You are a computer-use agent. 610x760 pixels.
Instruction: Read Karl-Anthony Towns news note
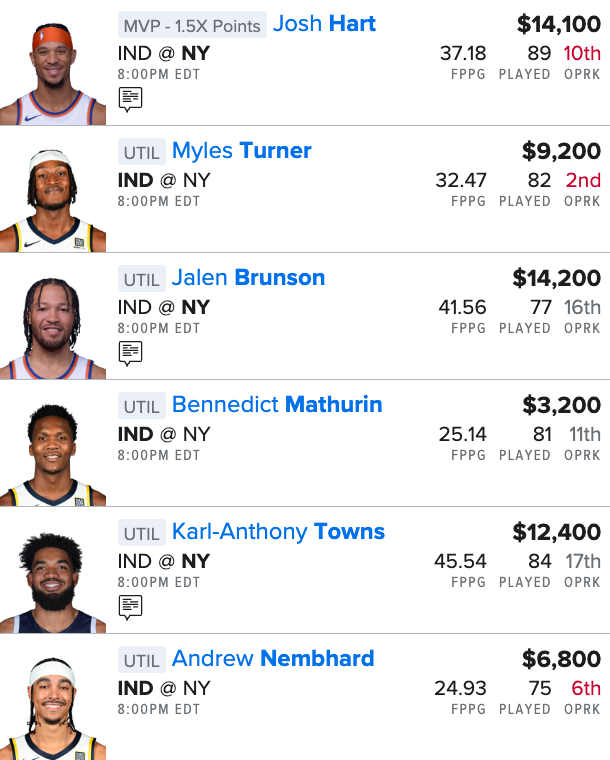point(130,606)
